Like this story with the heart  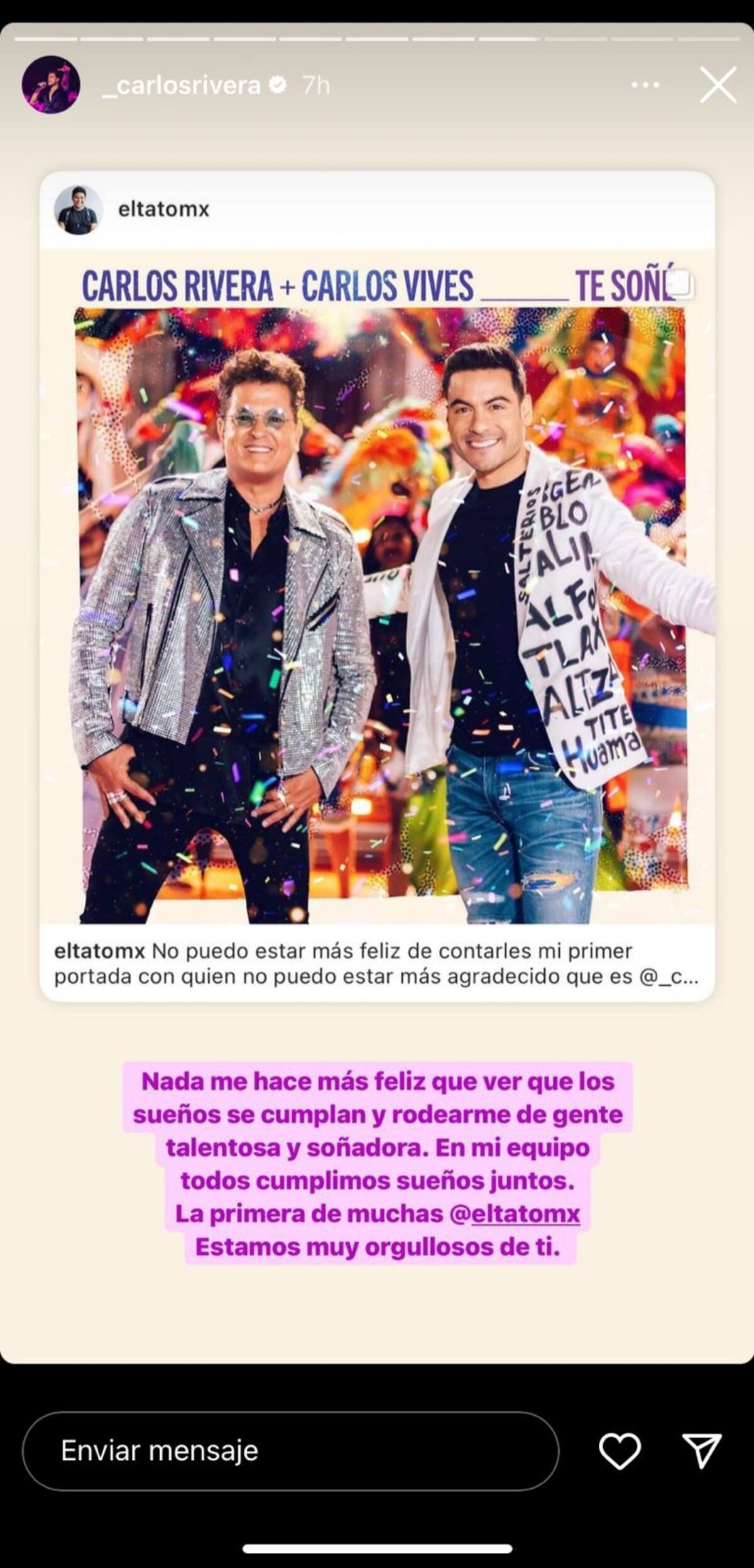point(620,1451)
